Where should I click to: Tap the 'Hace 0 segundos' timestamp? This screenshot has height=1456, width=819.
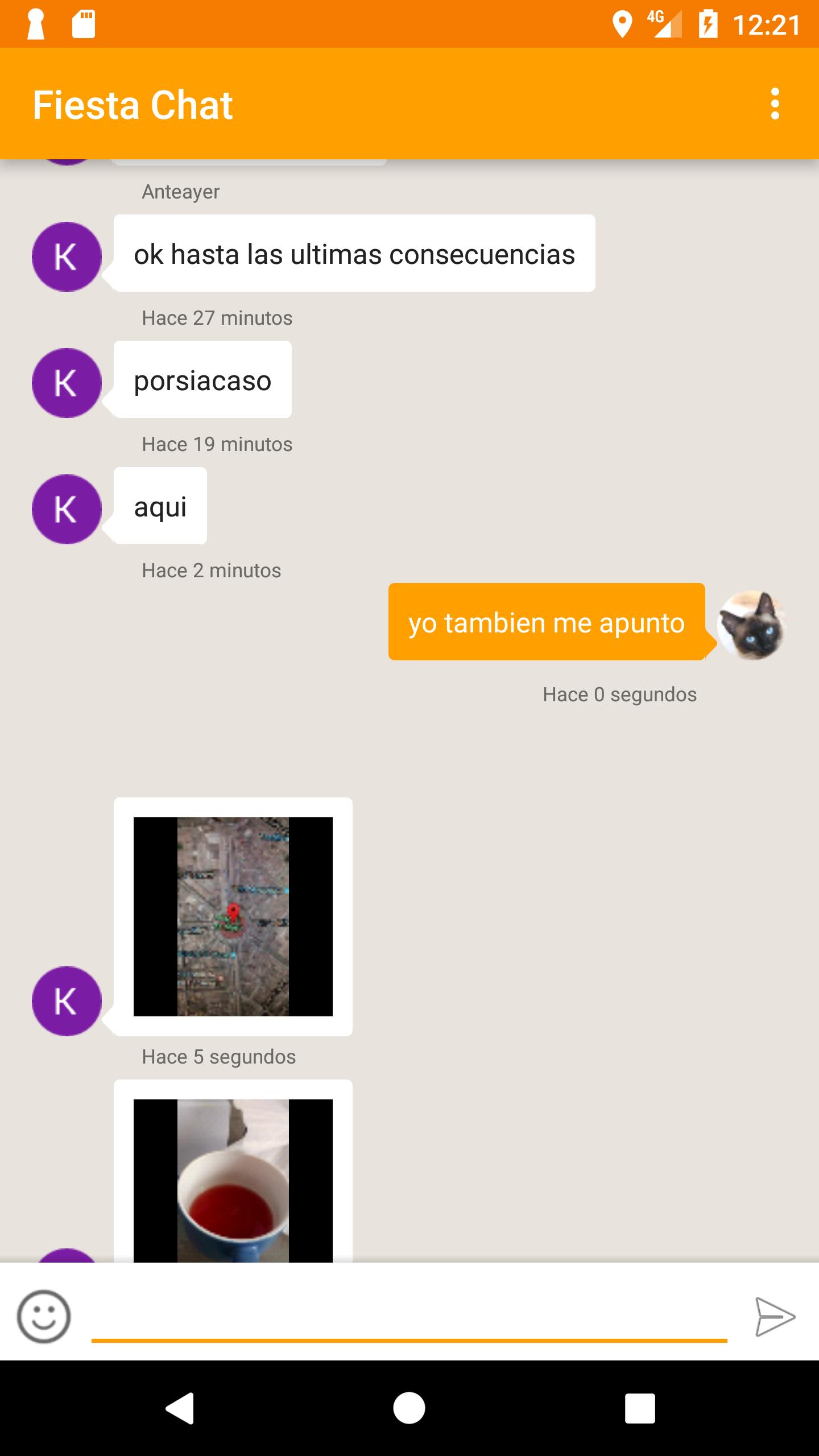pos(619,694)
